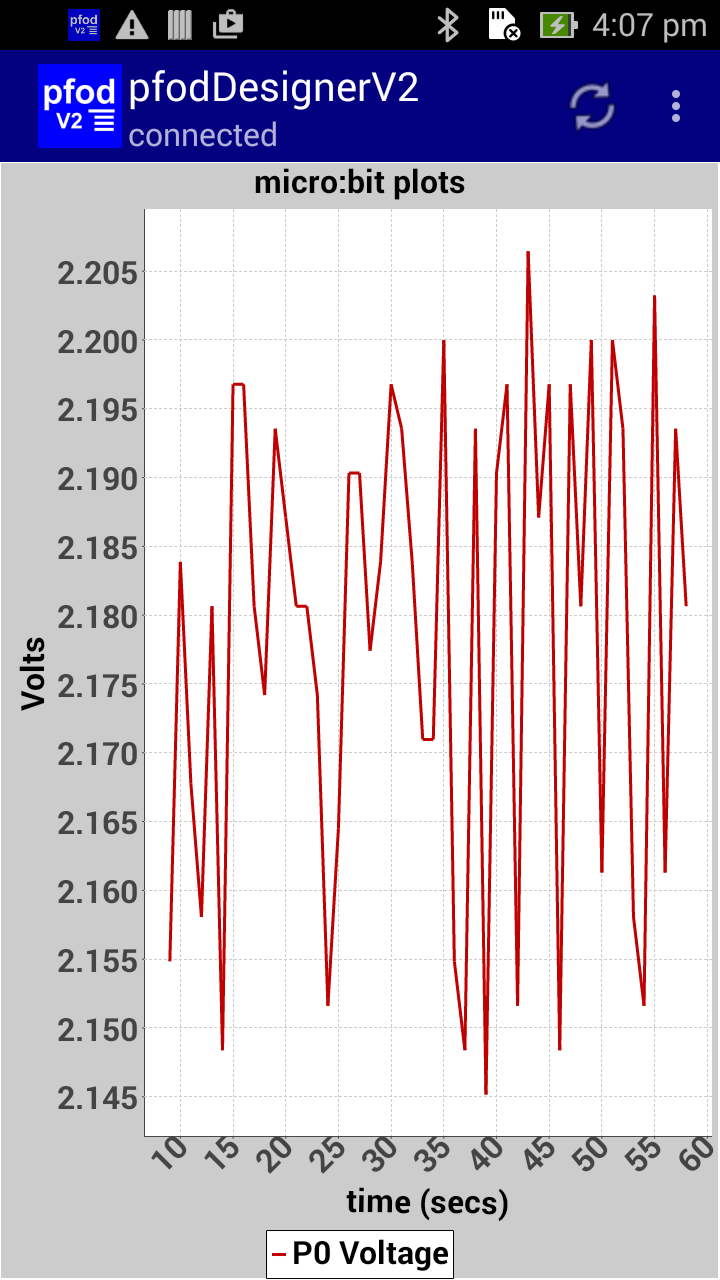The image size is (720, 1280).
Task: Open the overflow menu
Action: (x=677, y=106)
